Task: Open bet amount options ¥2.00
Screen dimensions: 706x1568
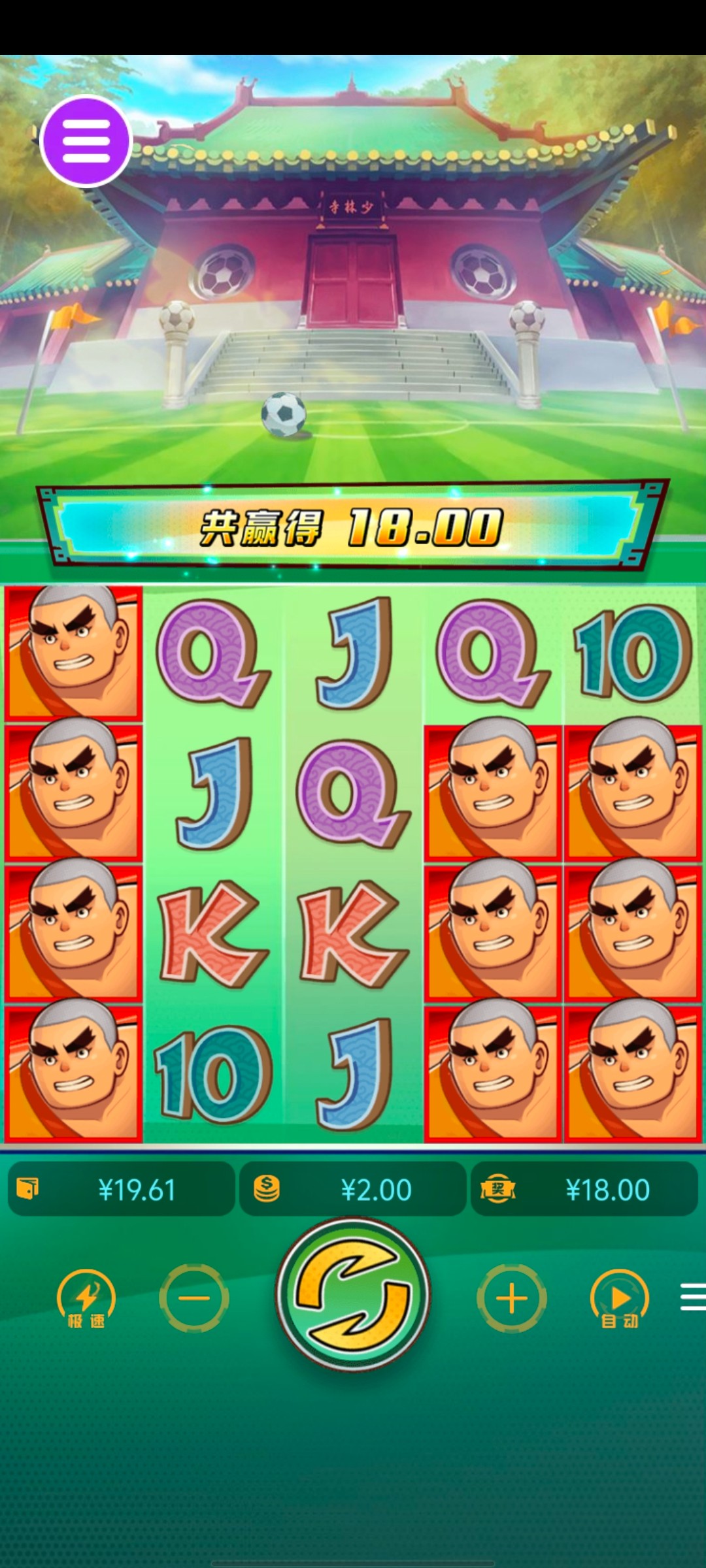Action: (x=353, y=1190)
